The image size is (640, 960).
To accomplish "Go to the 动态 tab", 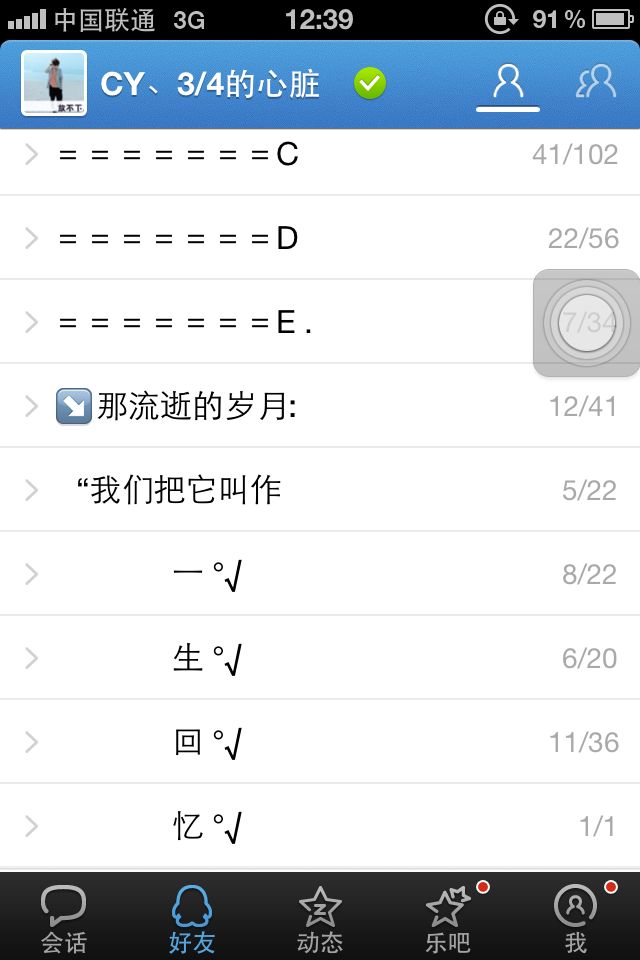I will (x=320, y=917).
